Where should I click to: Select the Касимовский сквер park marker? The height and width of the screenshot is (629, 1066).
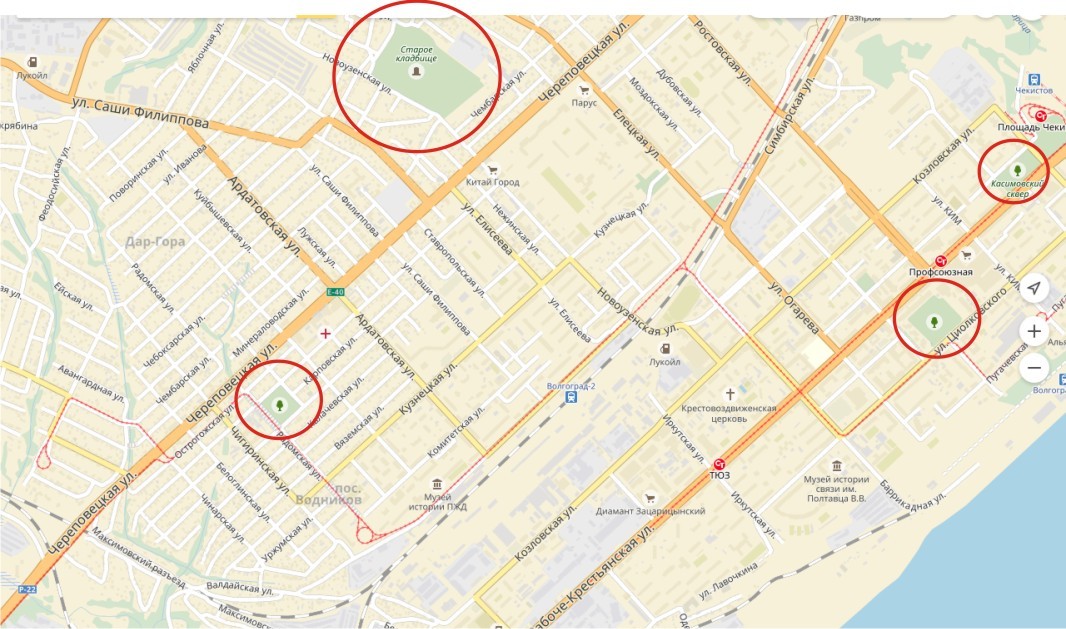1018,171
